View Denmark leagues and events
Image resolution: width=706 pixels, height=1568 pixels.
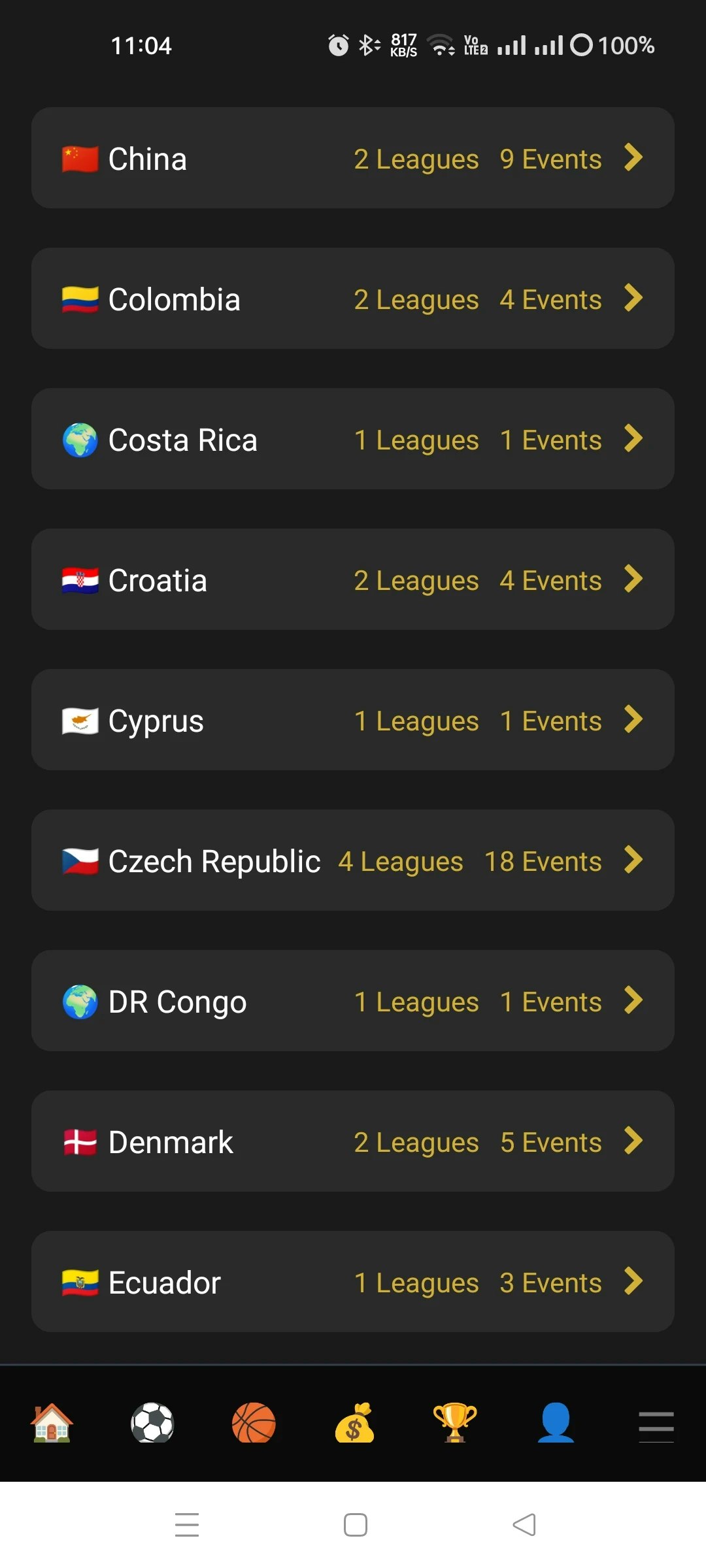click(353, 1141)
